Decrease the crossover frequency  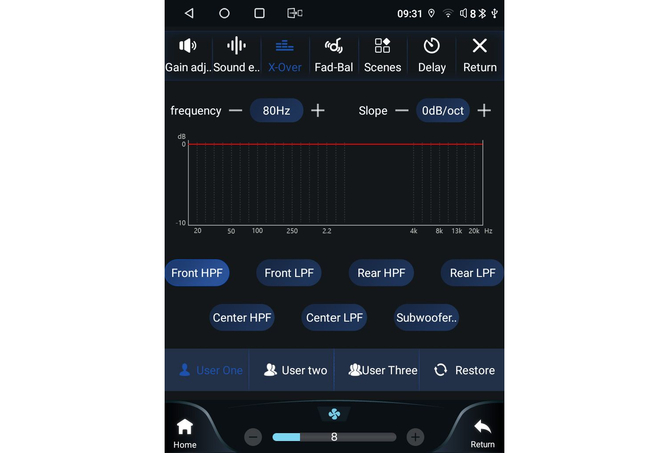pos(235,111)
